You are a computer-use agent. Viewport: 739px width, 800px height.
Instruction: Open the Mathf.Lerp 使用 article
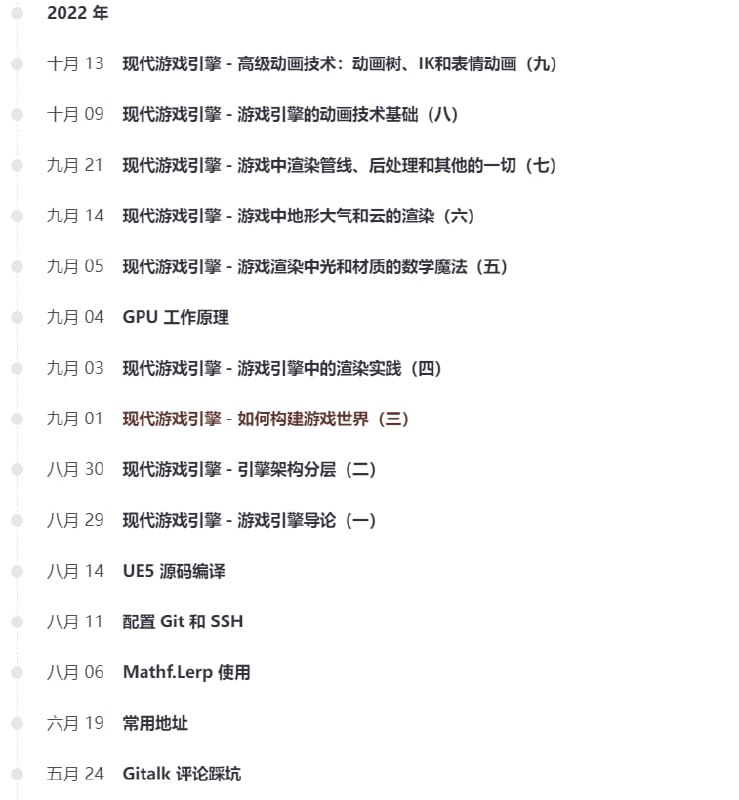coord(186,672)
